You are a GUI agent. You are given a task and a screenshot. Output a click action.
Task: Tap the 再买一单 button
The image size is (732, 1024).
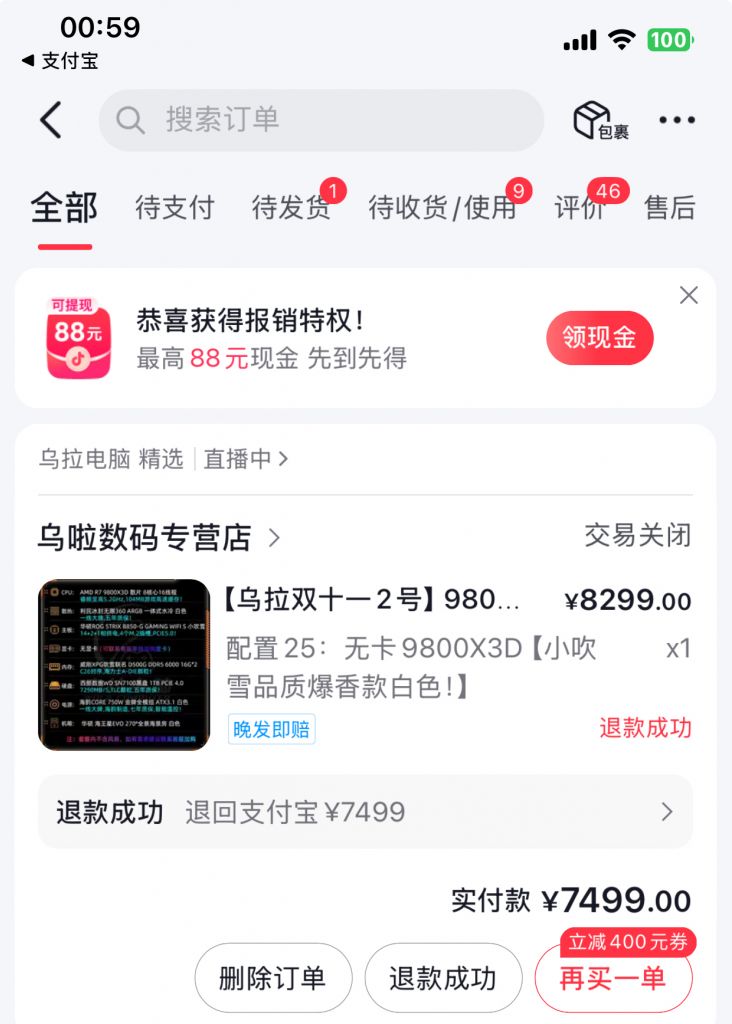click(x=614, y=978)
